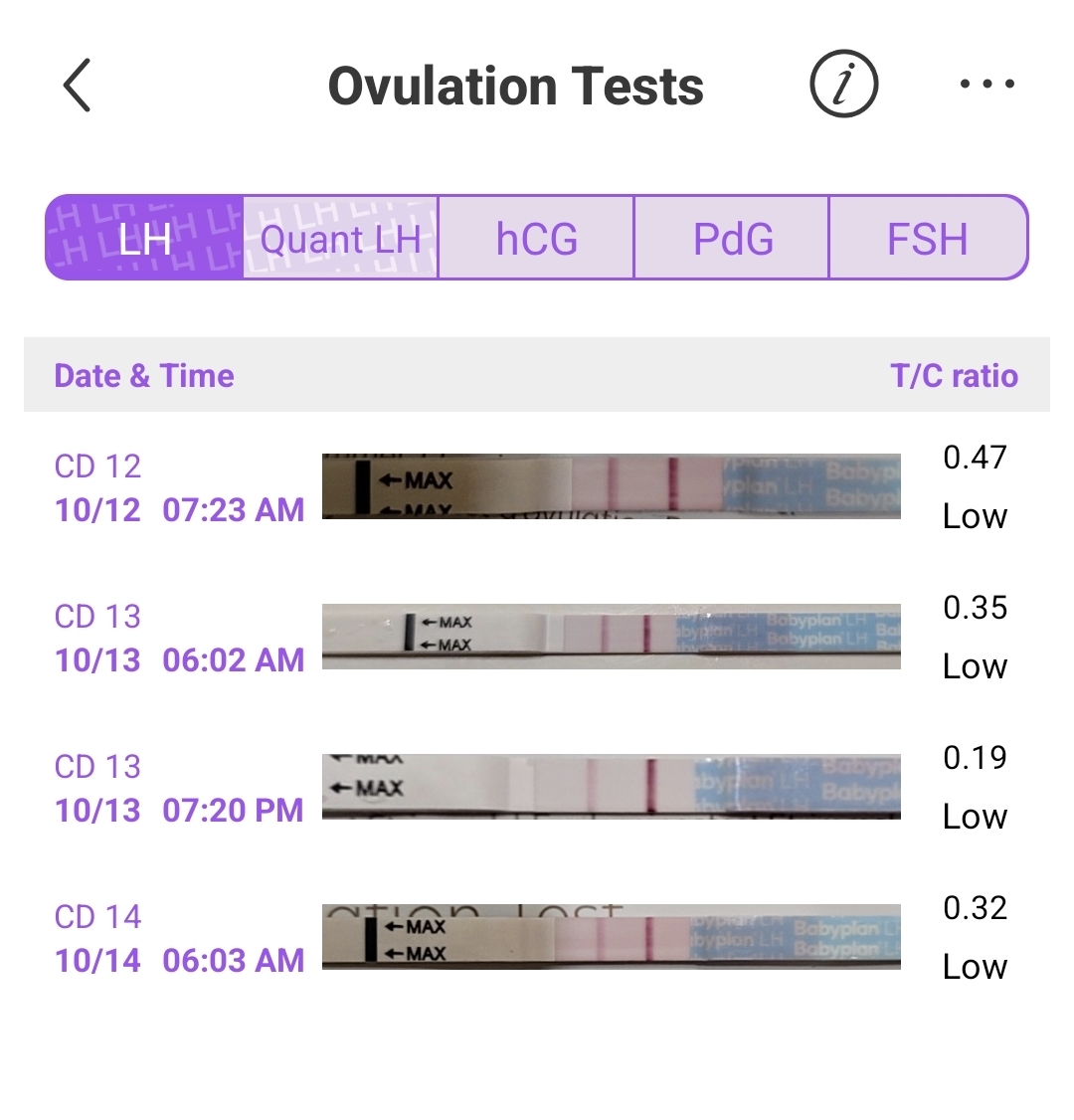Open the info icon

pos(843,86)
